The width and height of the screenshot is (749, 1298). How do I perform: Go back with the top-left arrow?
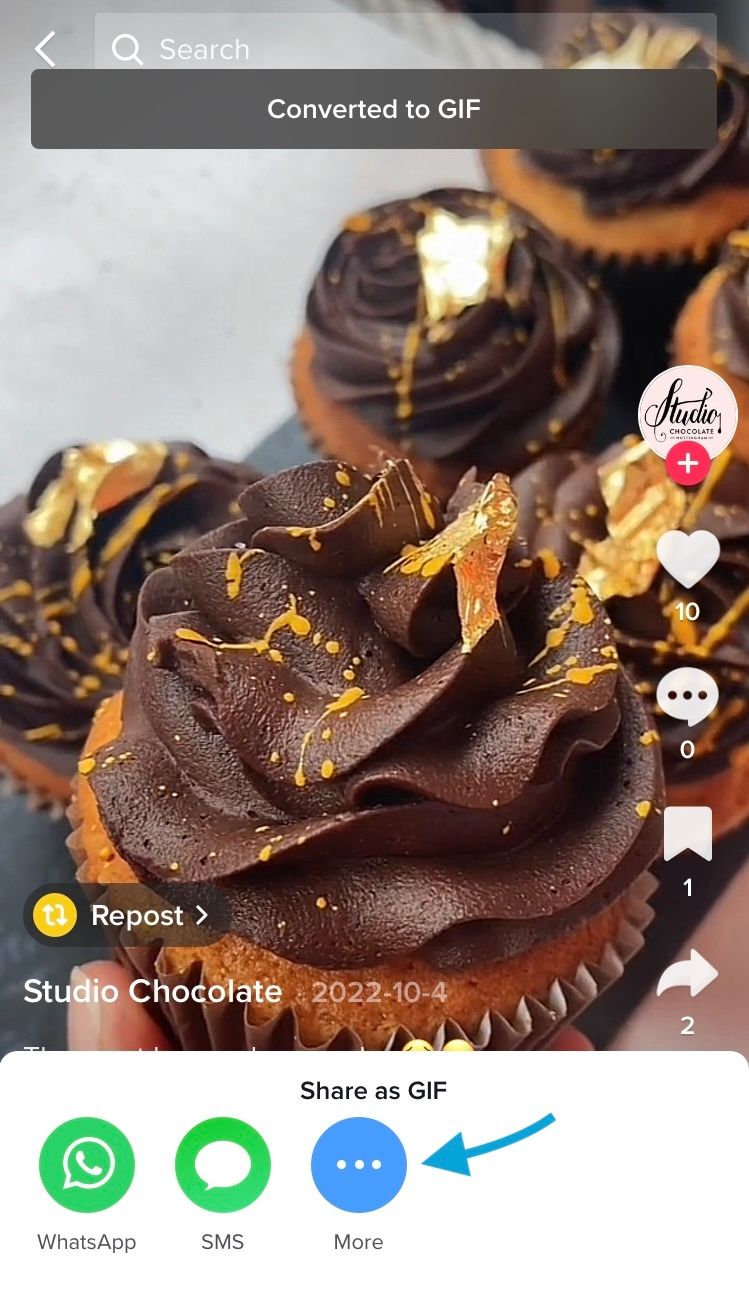45,48
